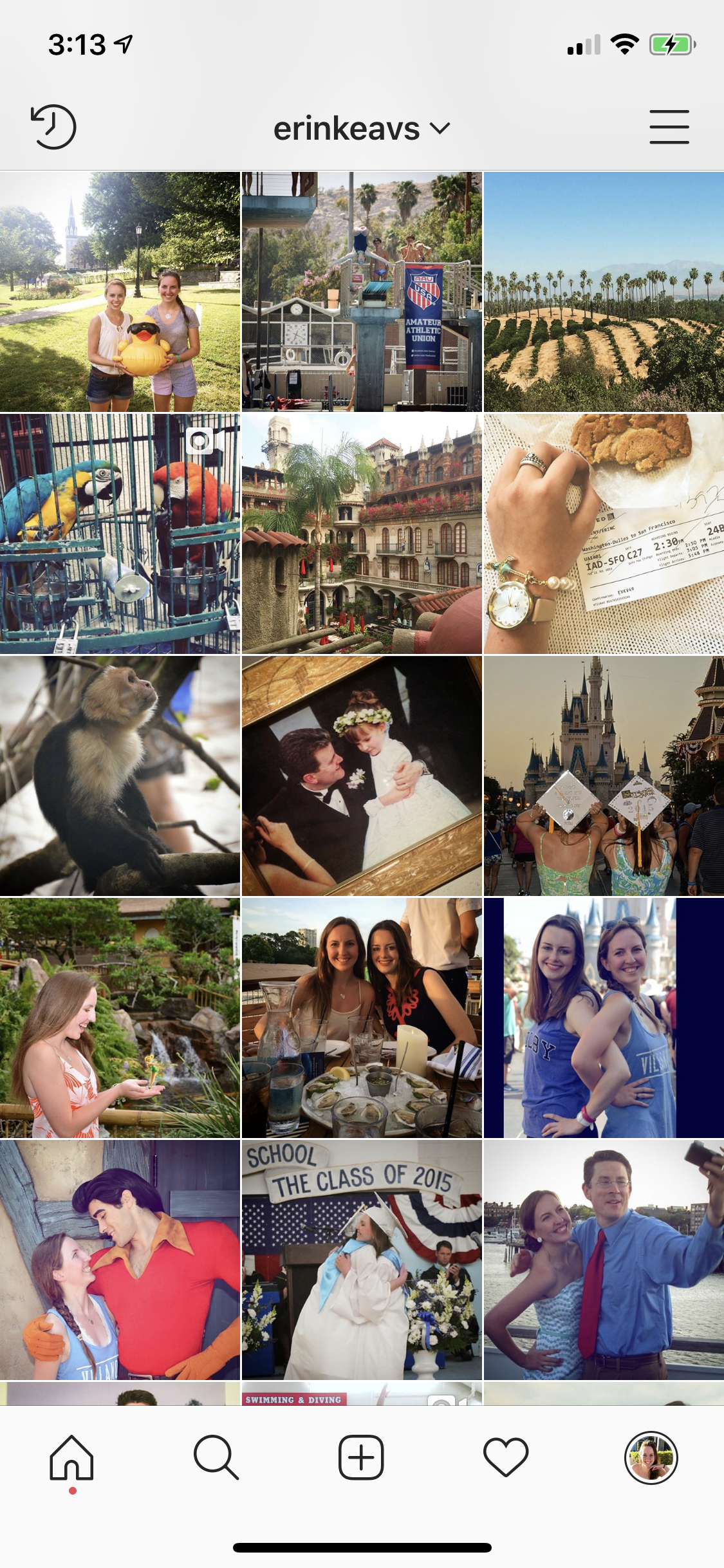Play the caged parrots video post
Image resolution: width=724 pixels, height=1568 pixels.
click(120, 534)
